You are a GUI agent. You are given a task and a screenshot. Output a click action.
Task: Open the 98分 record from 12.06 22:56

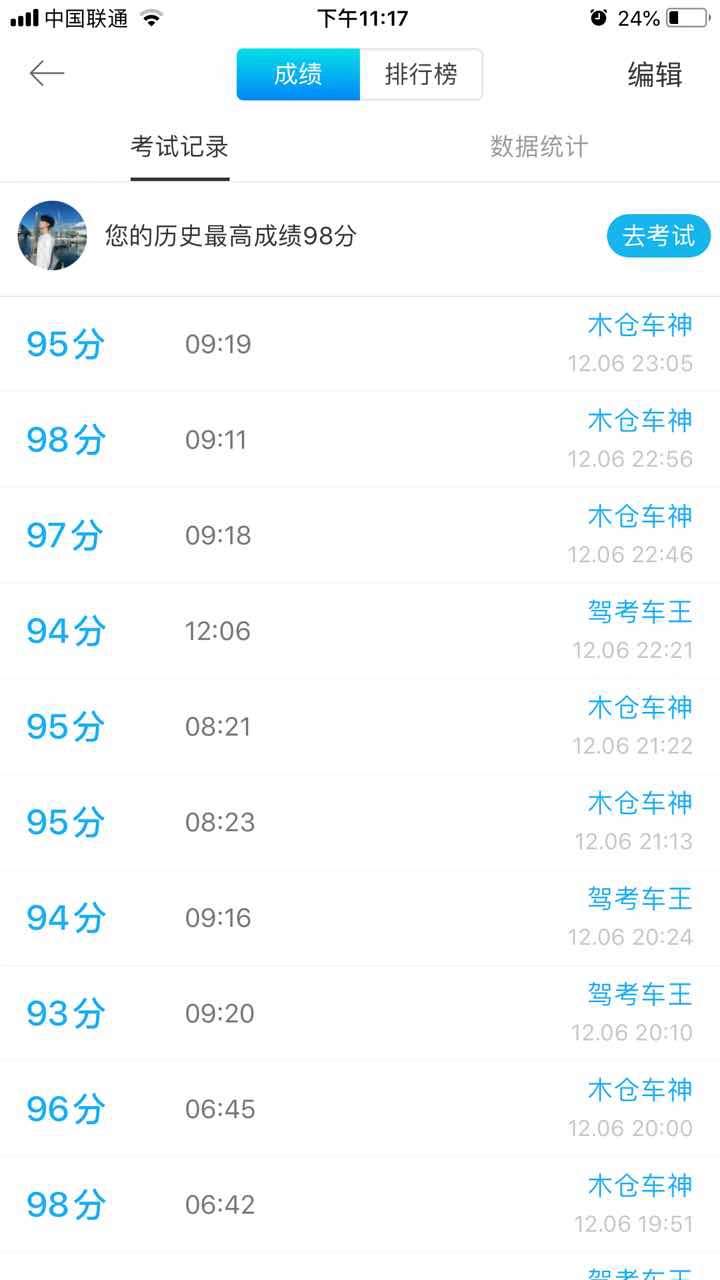coord(360,439)
